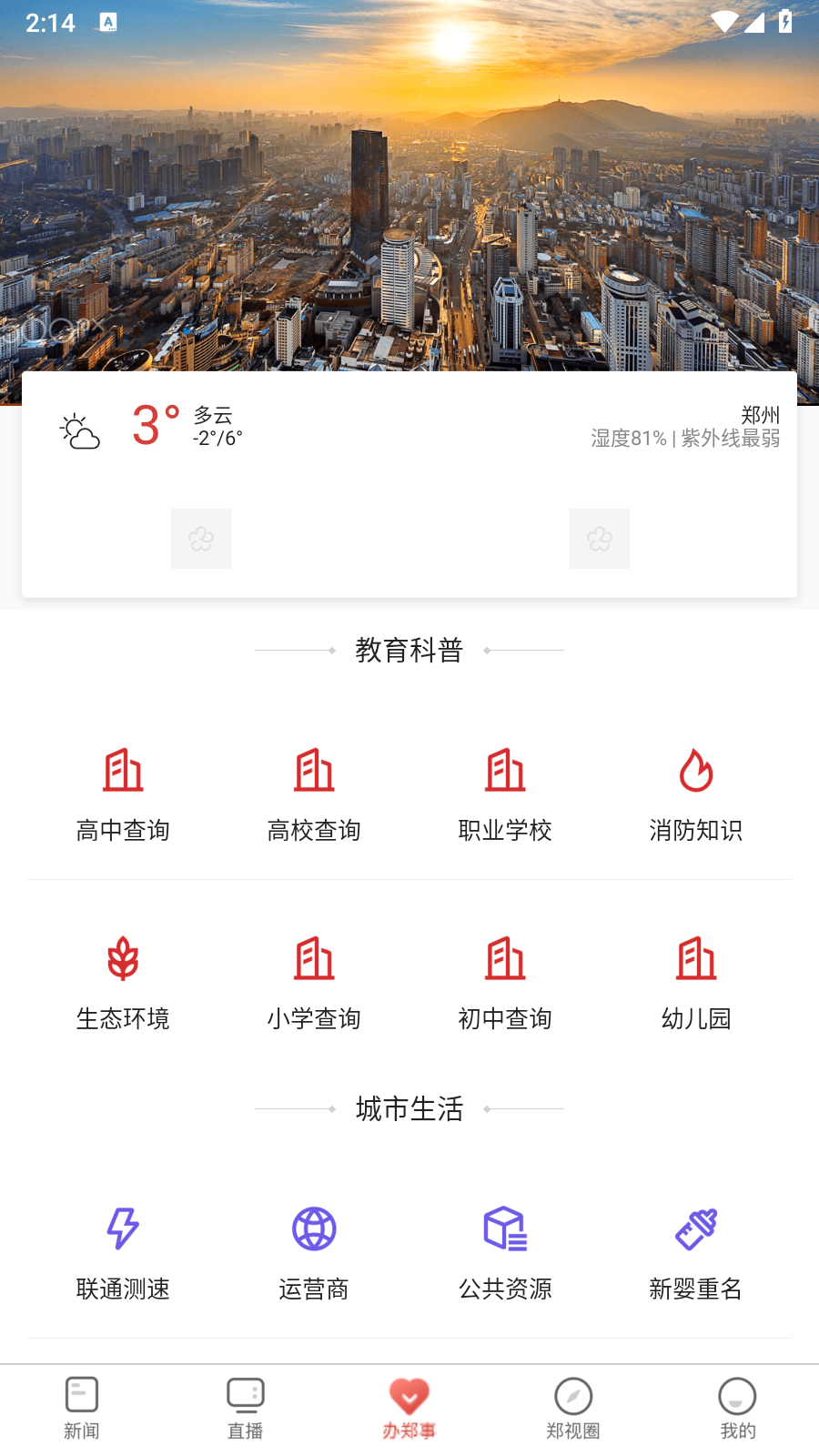
Task: Select 职业学校 entry
Action: pyautogui.click(x=505, y=794)
